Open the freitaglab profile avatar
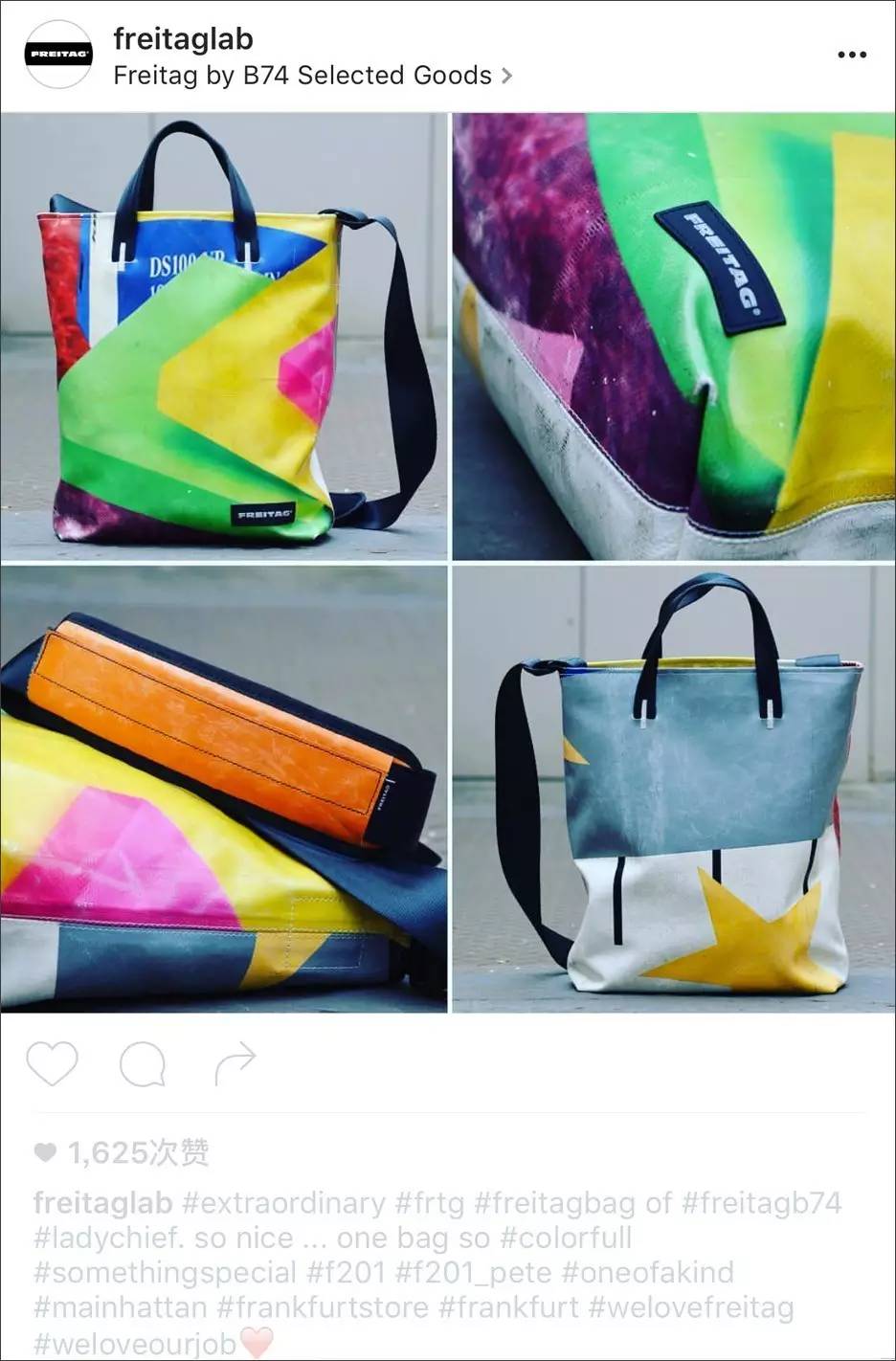Screen dimensions: 896x1361 (x=59, y=55)
